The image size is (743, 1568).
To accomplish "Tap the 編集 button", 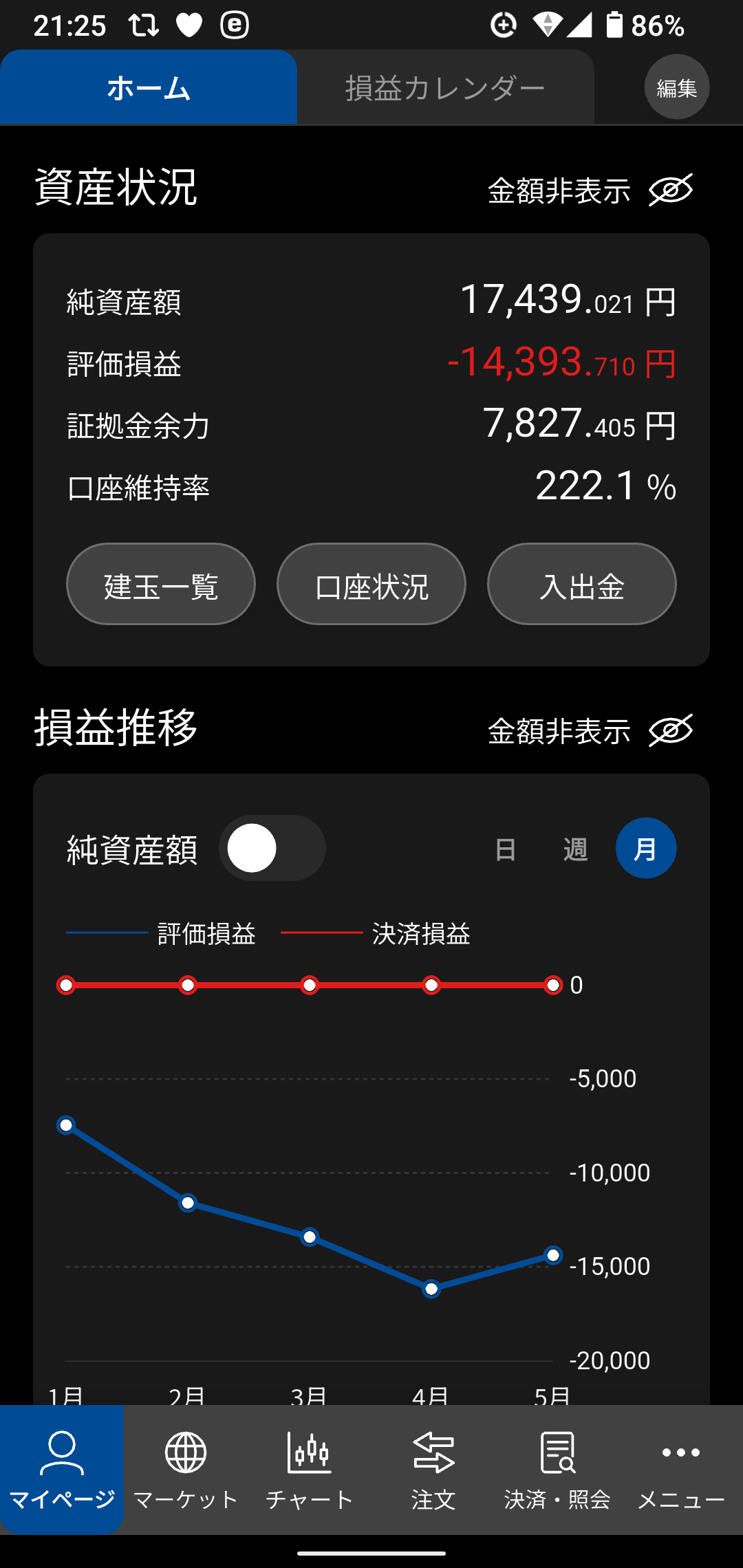I will [x=677, y=87].
